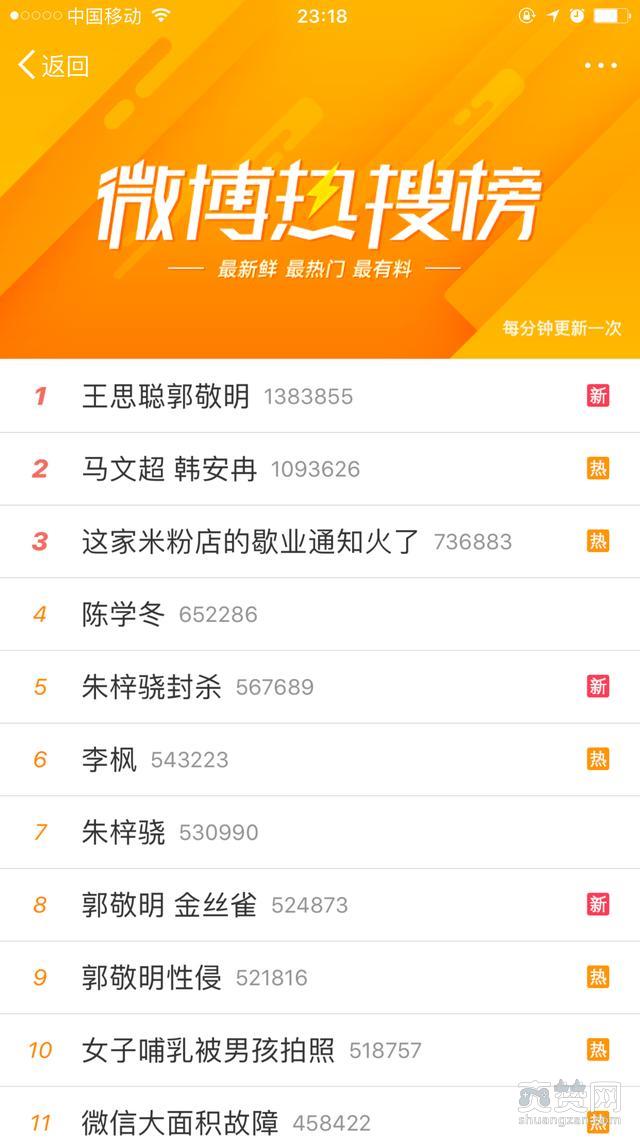The height and width of the screenshot is (1138, 640).
Task: Open 女子哺乳被男孩拍照 topic
Action: (208, 1050)
